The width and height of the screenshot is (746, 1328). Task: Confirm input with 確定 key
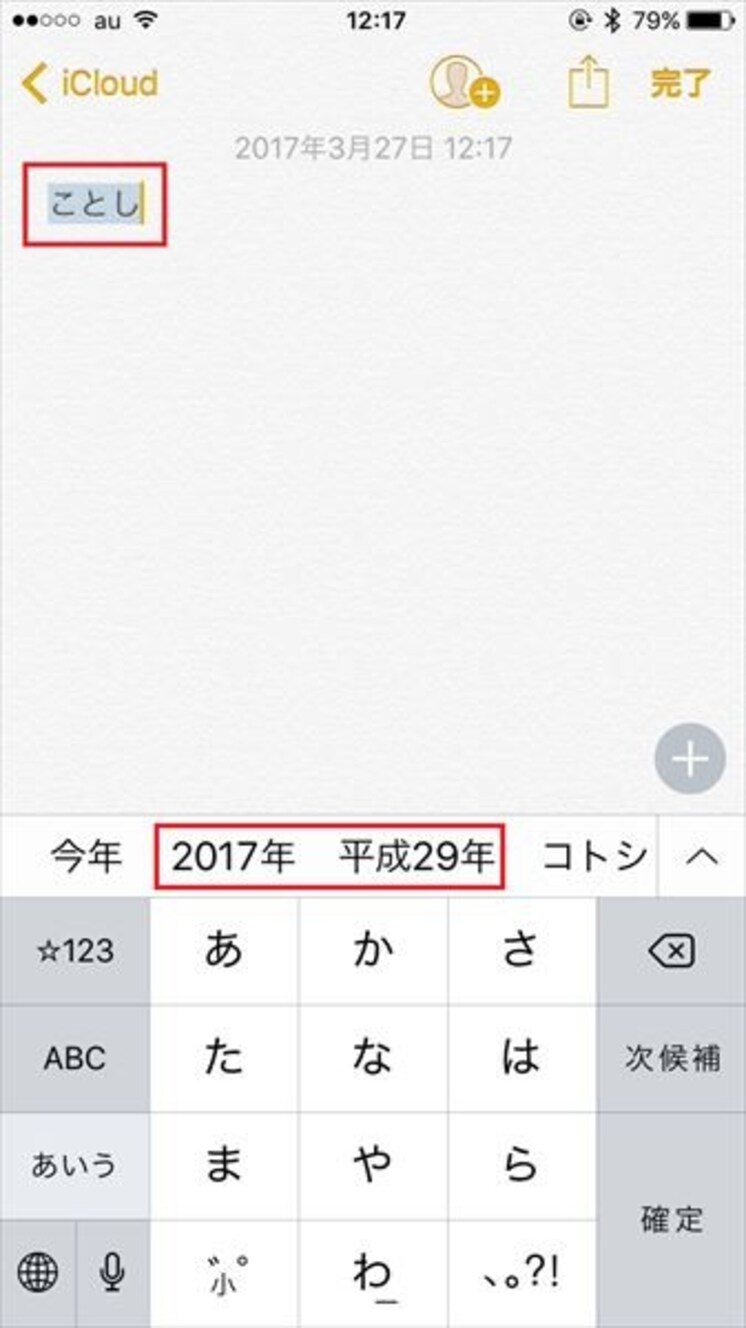(x=671, y=1220)
